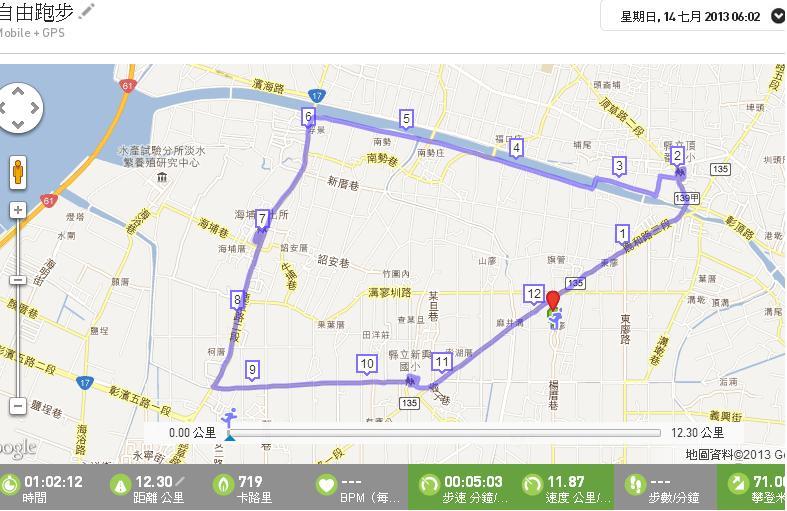
Task: Tap the red finish pin on the map
Action: click(x=553, y=300)
